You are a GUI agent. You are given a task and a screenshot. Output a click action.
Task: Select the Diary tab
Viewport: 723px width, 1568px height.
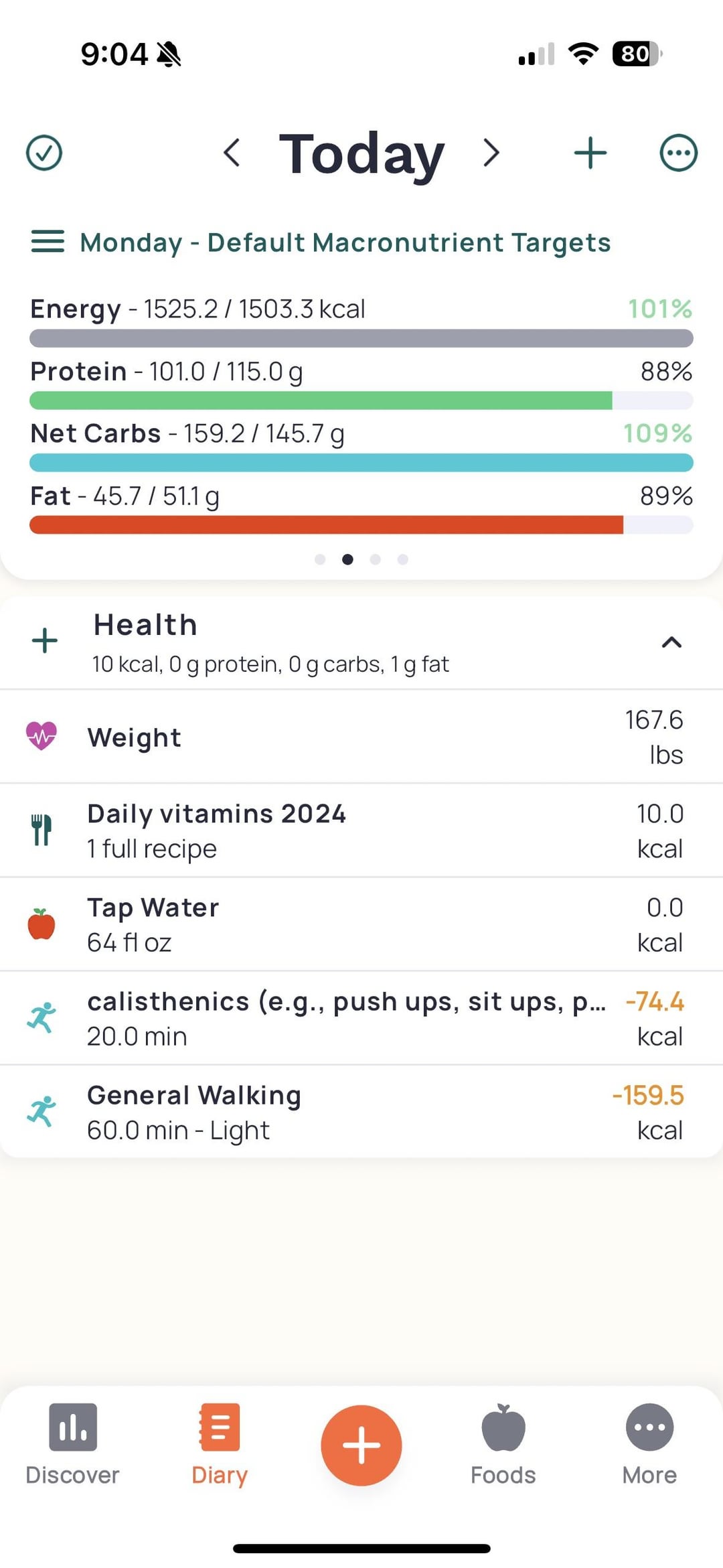coord(220,1443)
